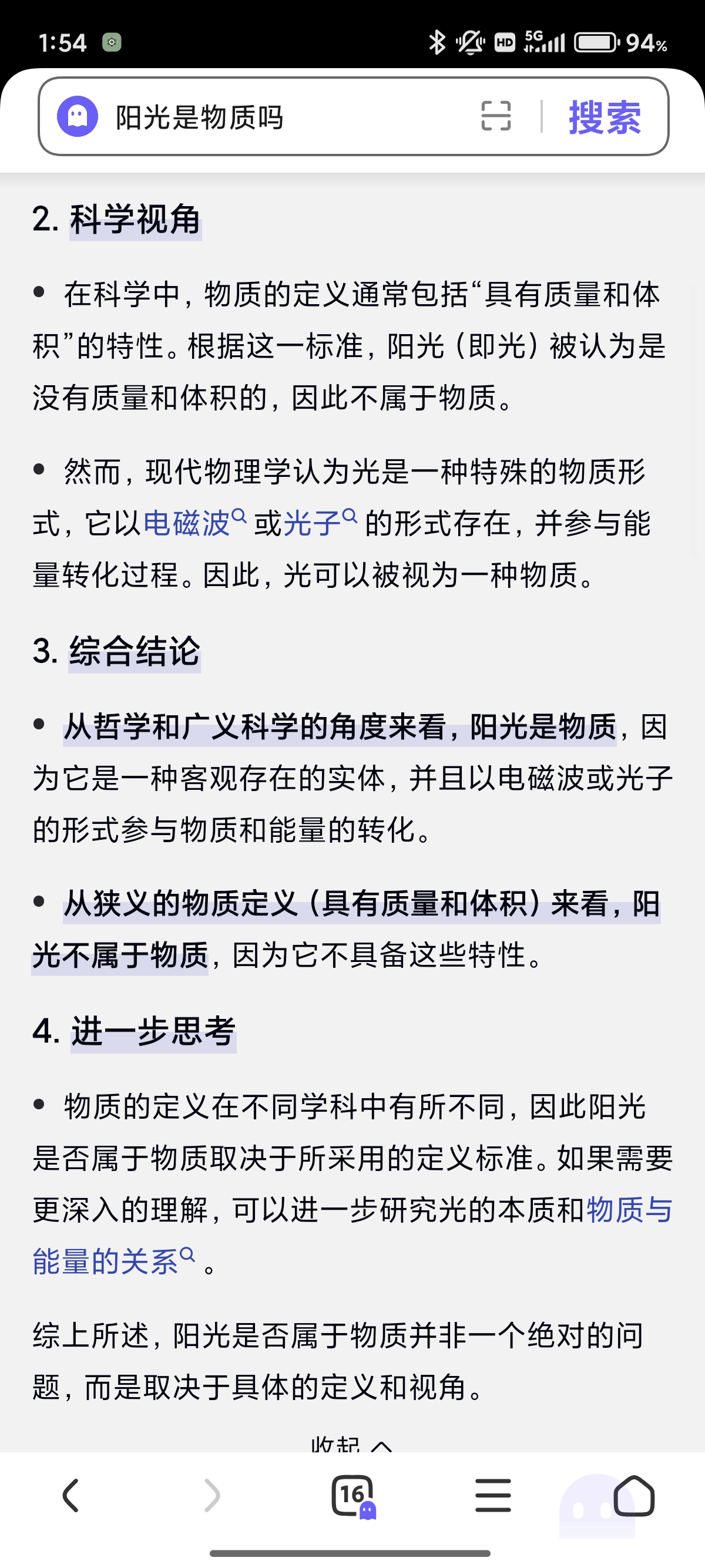This screenshot has height=1568, width=705.
Task: Open the tab switcher showing 16 tabs
Action: pos(354,1496)
